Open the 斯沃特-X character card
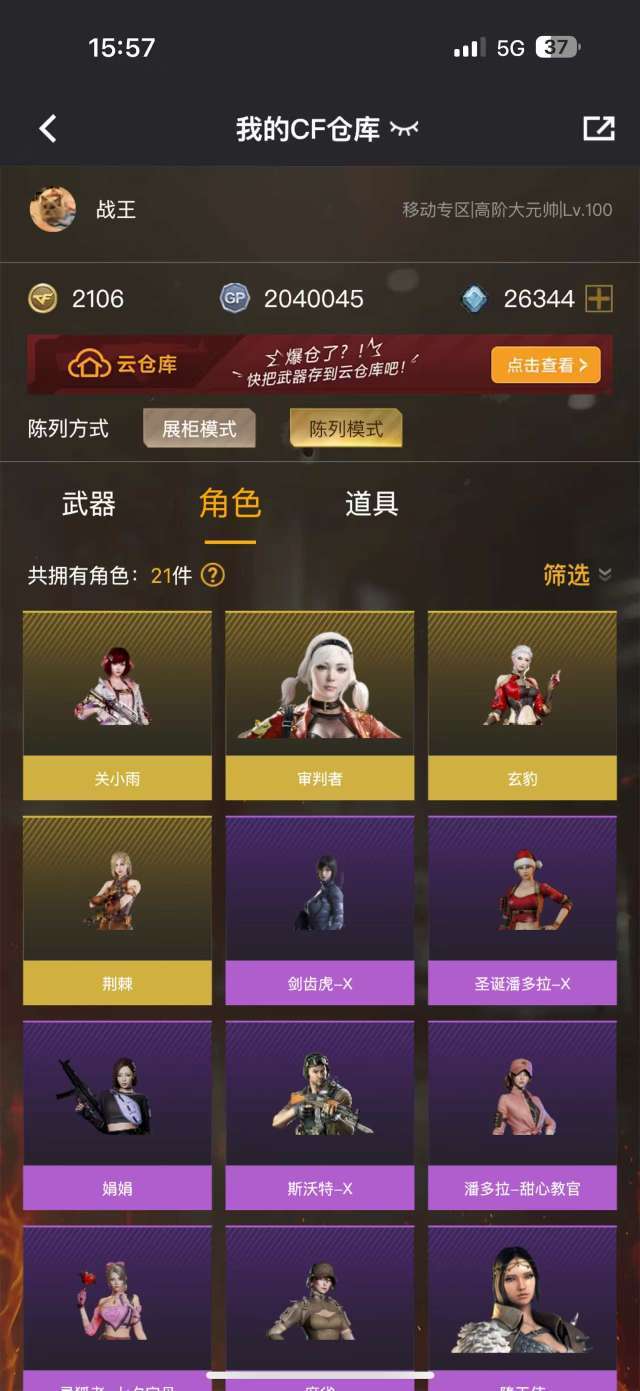640x1391 pixels. point(320,1115)
